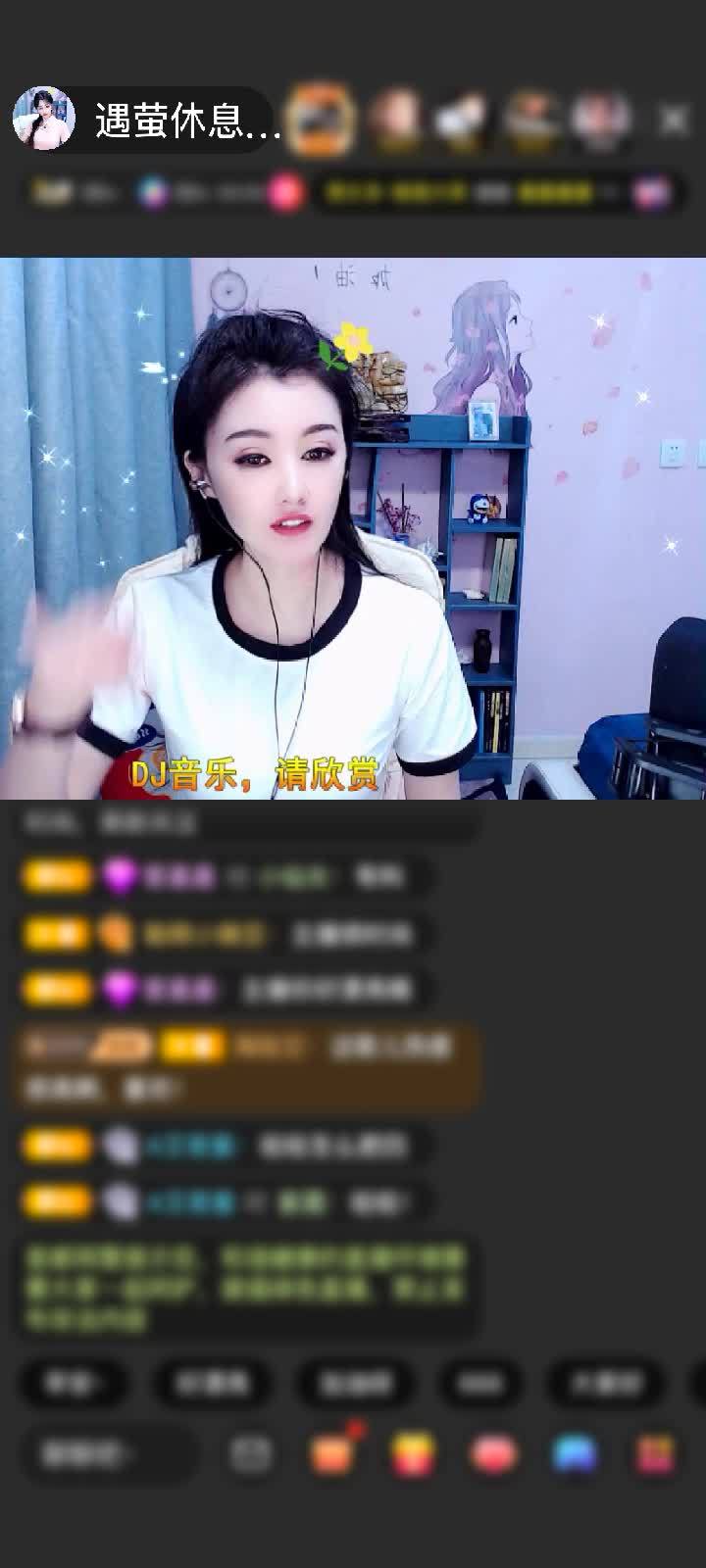Image resolution: width=706 pixels, height=1568 pixels.
Task: Open the orange icon with the red dot
Action: [x=333, y=1454]
